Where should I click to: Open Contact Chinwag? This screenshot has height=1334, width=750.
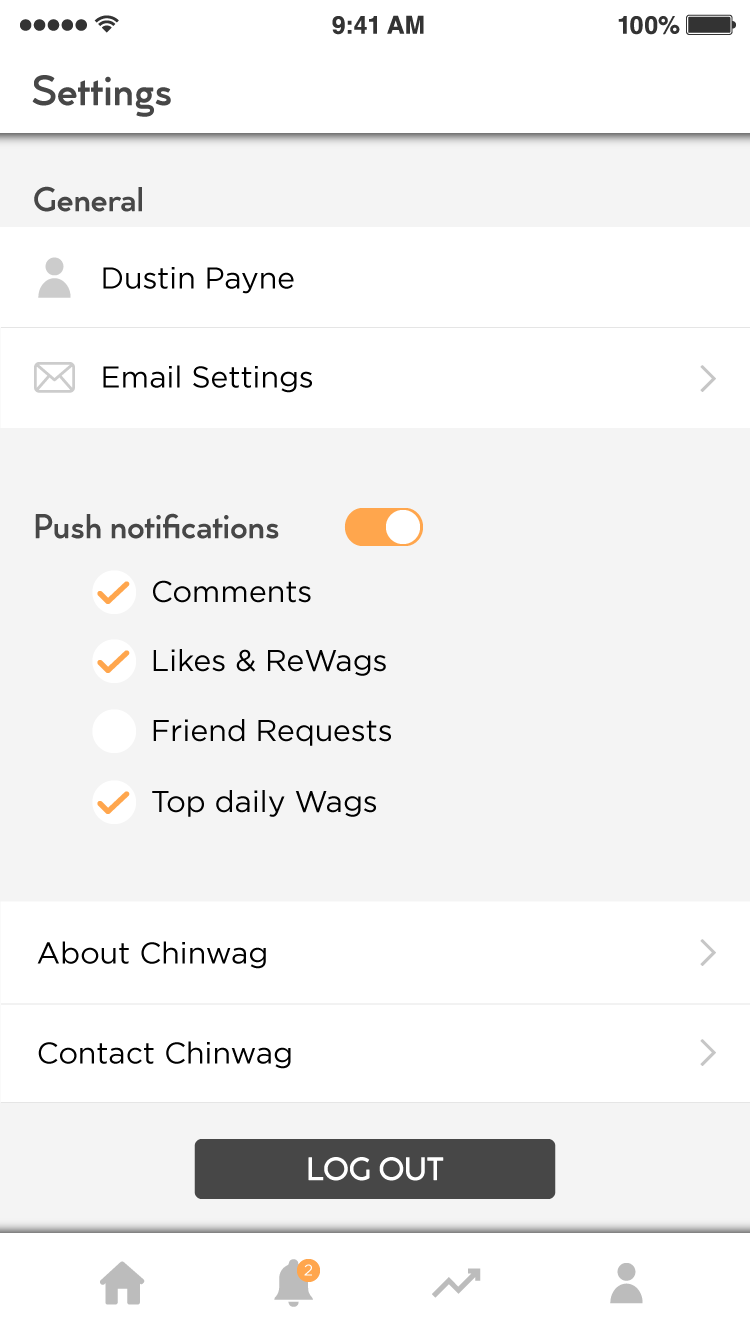374,1053
